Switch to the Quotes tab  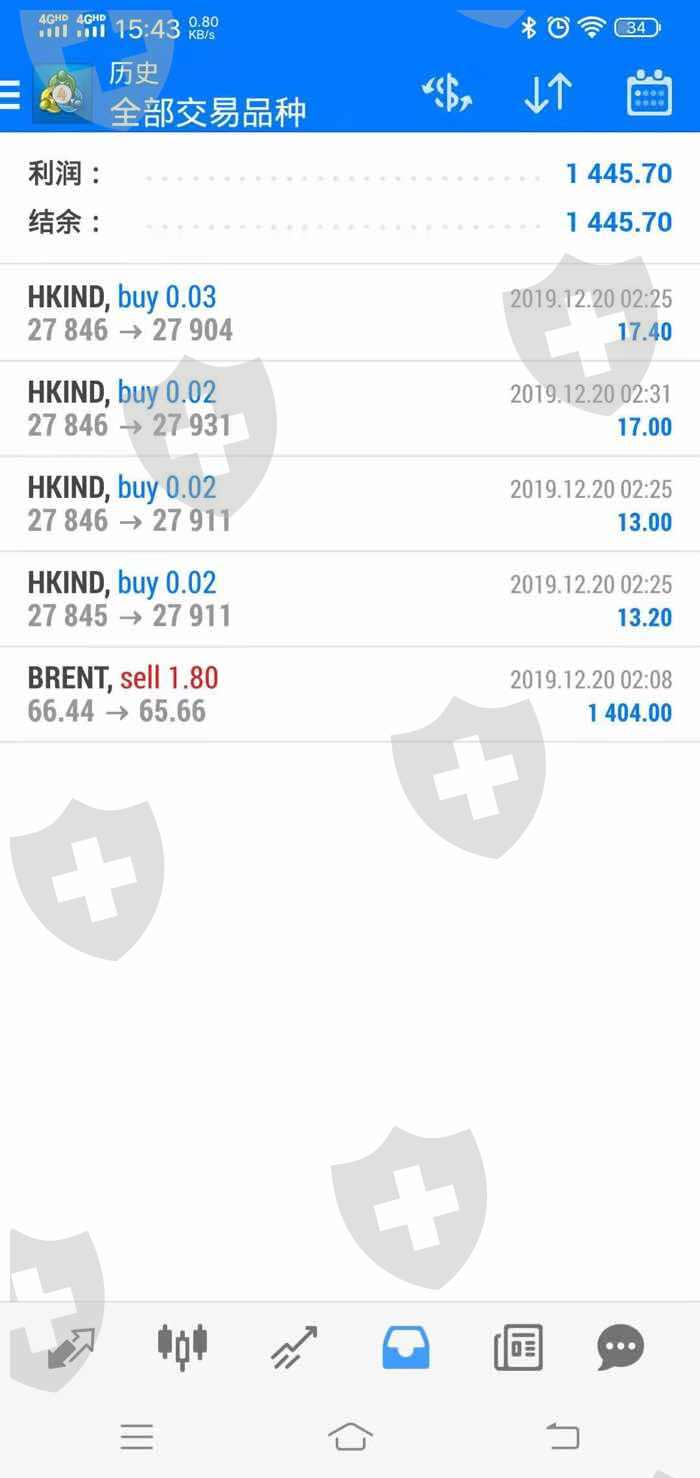coord(71,1347)
